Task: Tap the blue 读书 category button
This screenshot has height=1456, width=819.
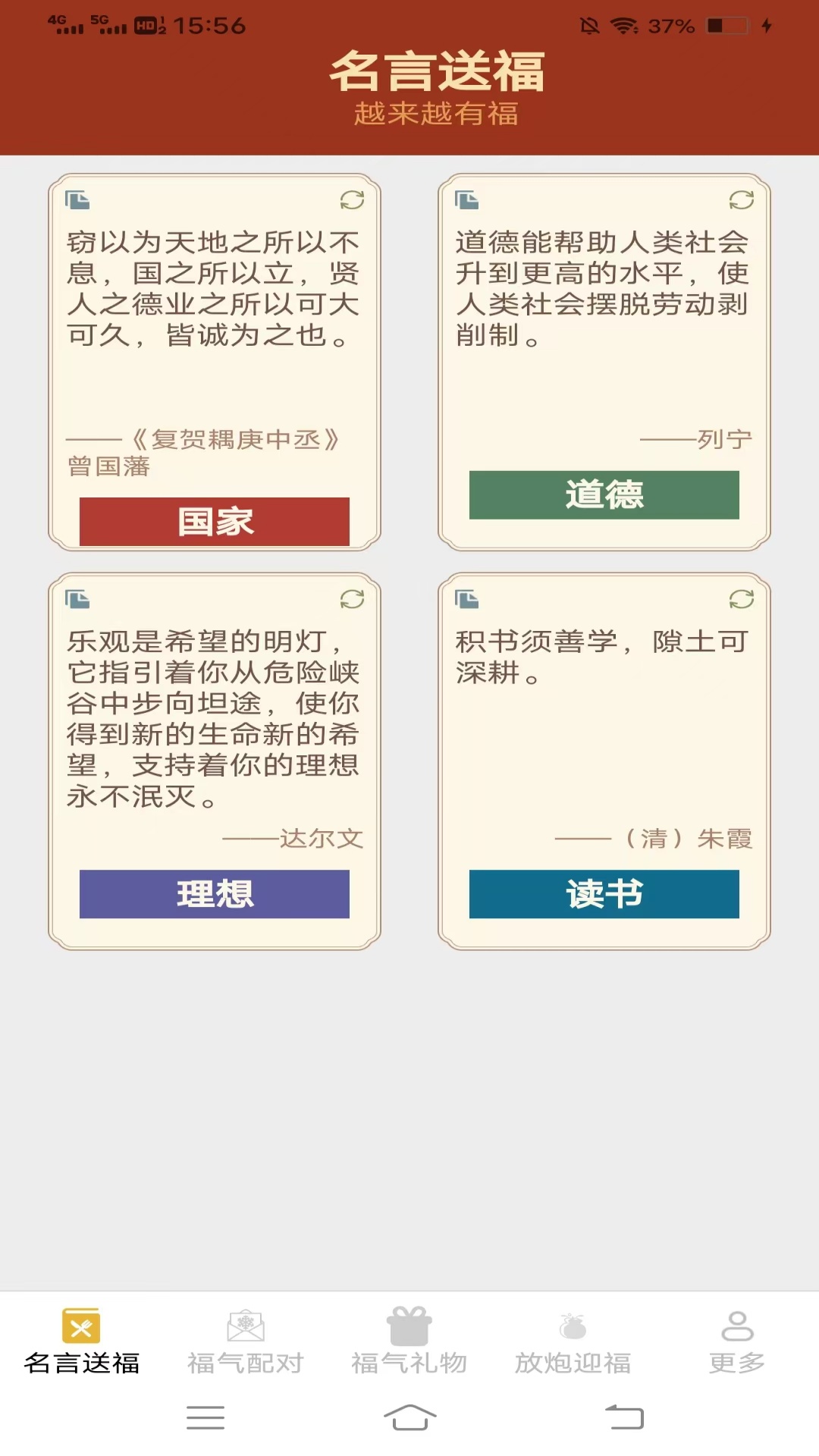Action: [x=603, y=895]
